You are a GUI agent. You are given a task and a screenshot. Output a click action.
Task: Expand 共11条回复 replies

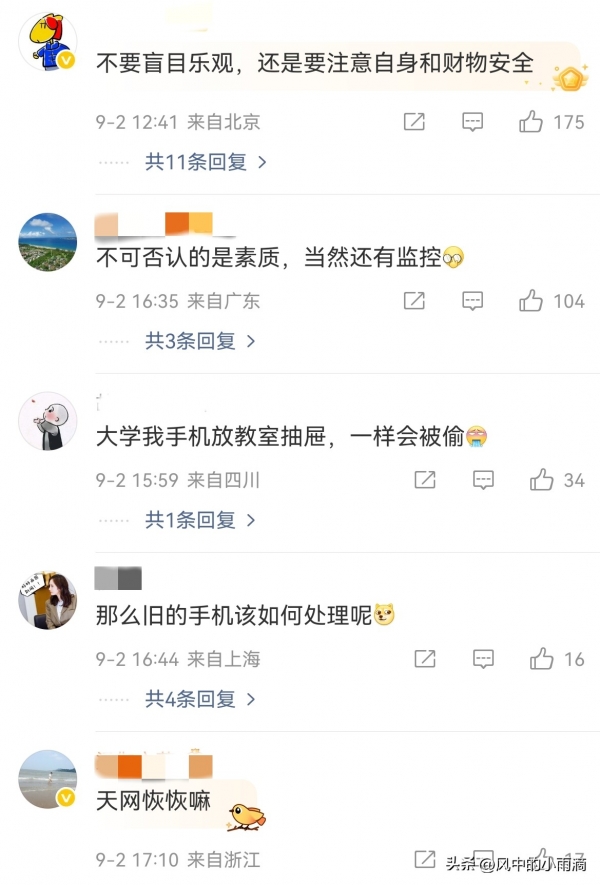click(206, 162)
